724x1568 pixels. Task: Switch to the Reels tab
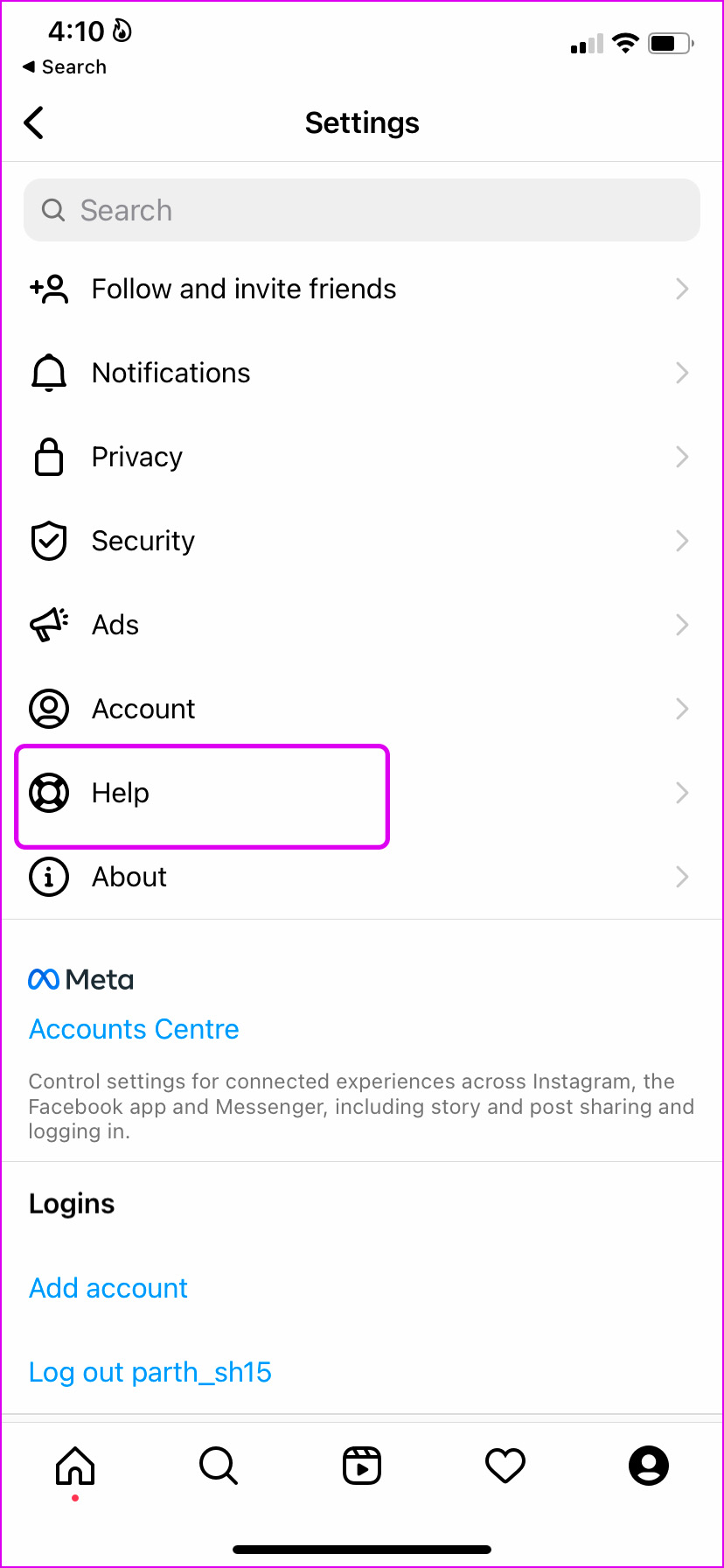coord(362,1466)
